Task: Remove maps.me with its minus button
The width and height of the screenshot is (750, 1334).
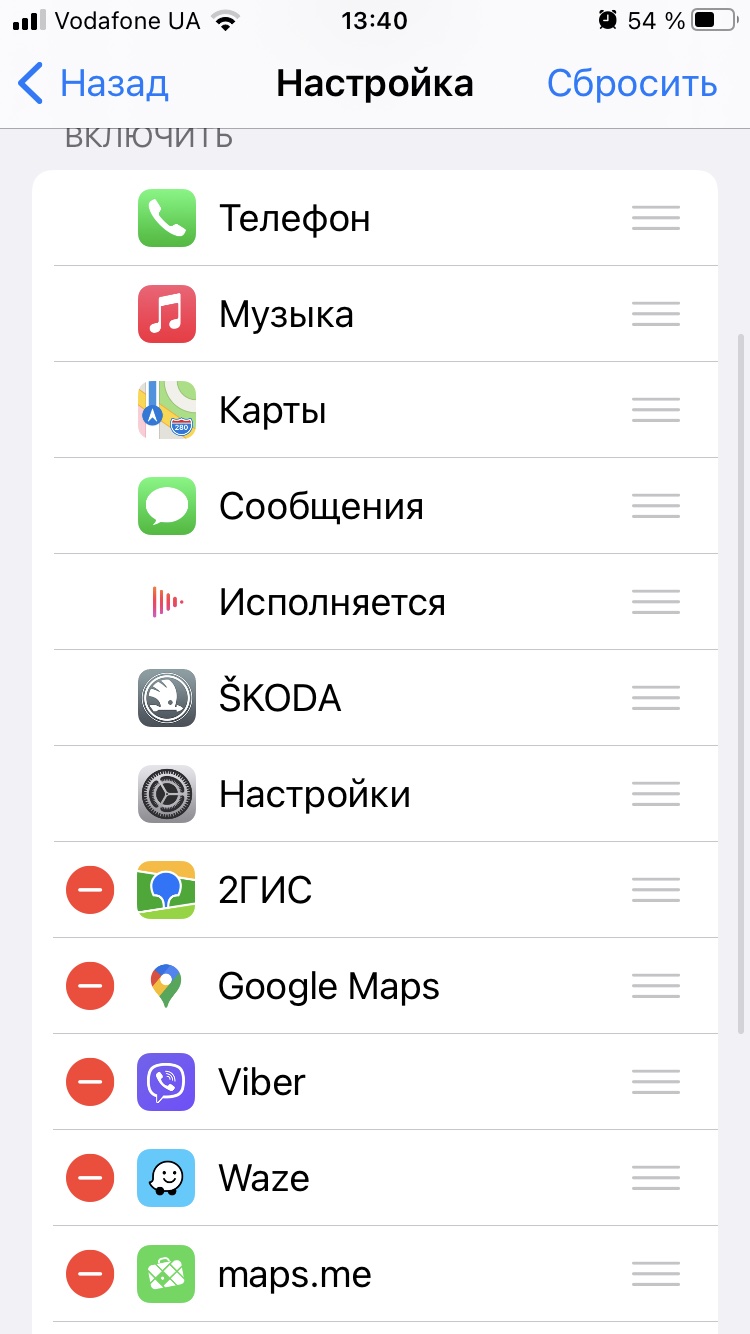Action: click(90, 1273)
